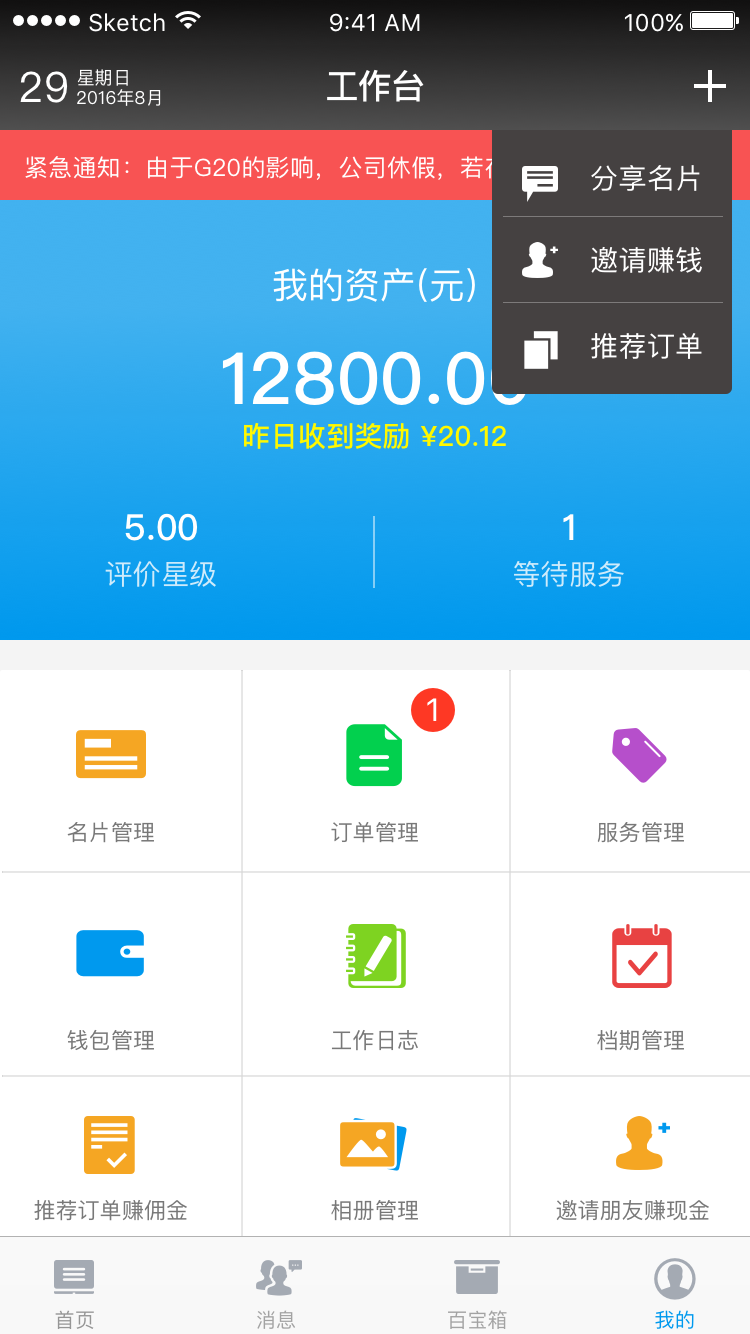Switch to the 首页 tab
750x1334 pixels.
[x=74, y=1290]
